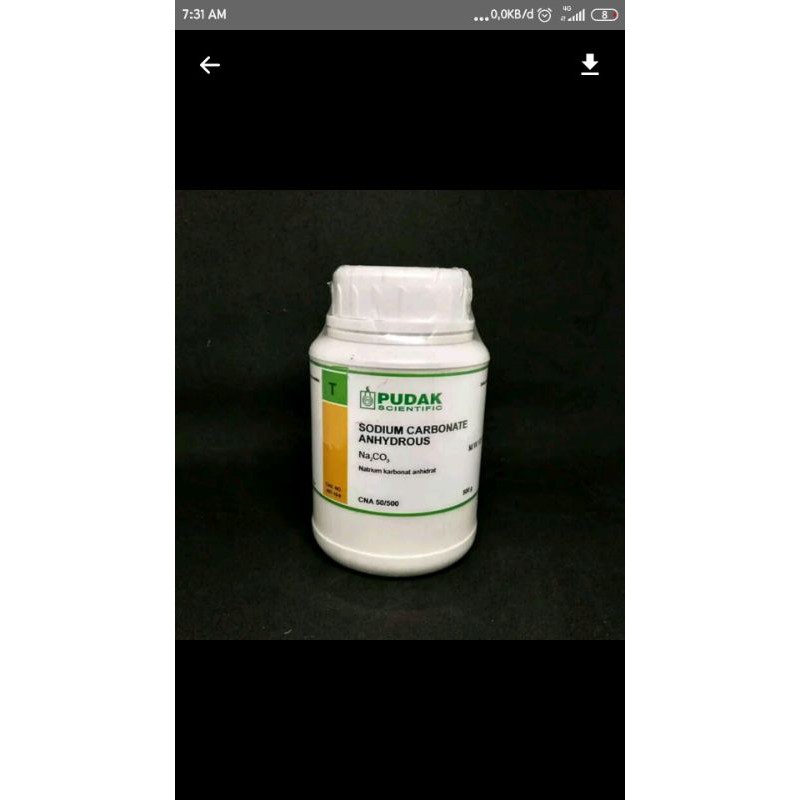This screenshot has width=800, height=800.
Task: Go back using the arrow icon
Action: click(x=209, y=65)
